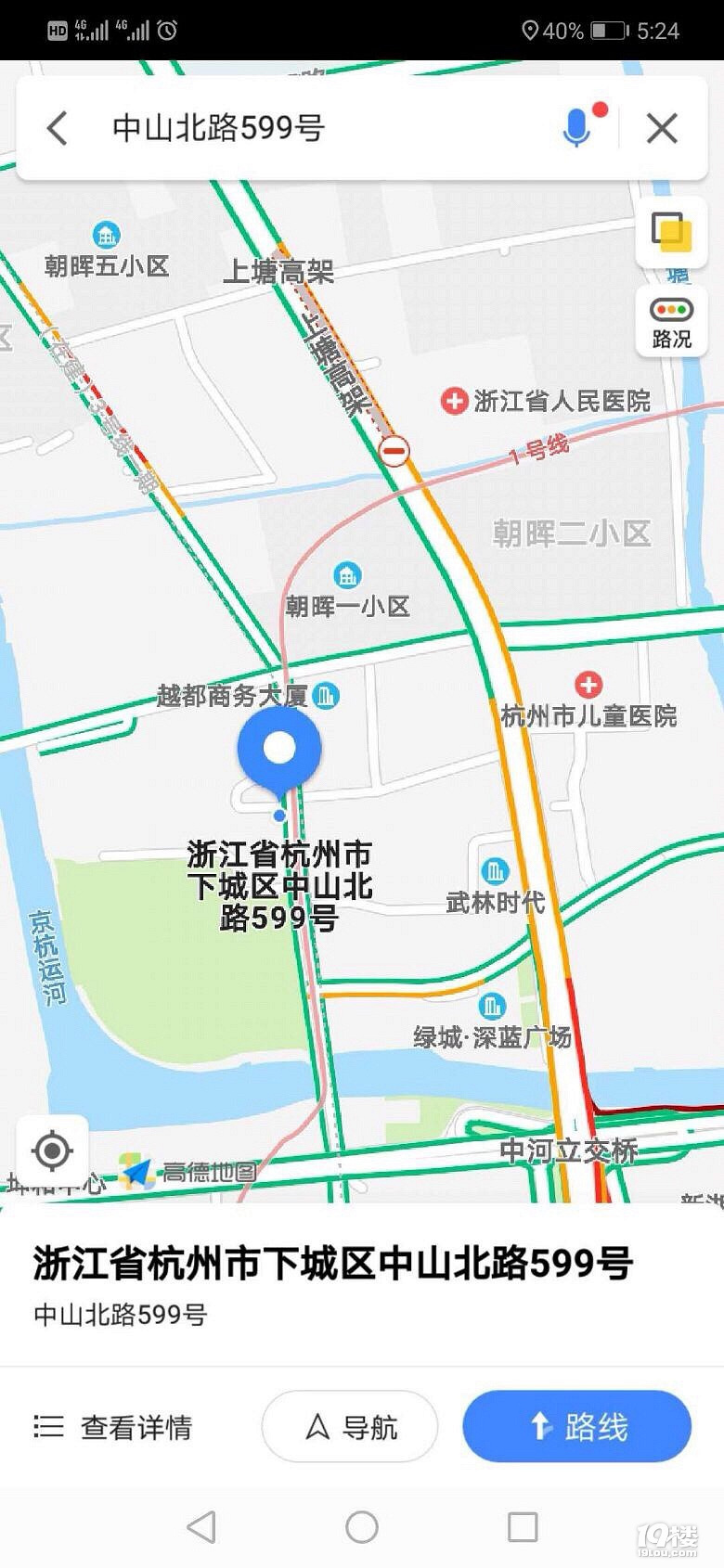Tap the 绿城·深蓝广场 marker
724x1568 pixels.
(x=491, y=1007)
